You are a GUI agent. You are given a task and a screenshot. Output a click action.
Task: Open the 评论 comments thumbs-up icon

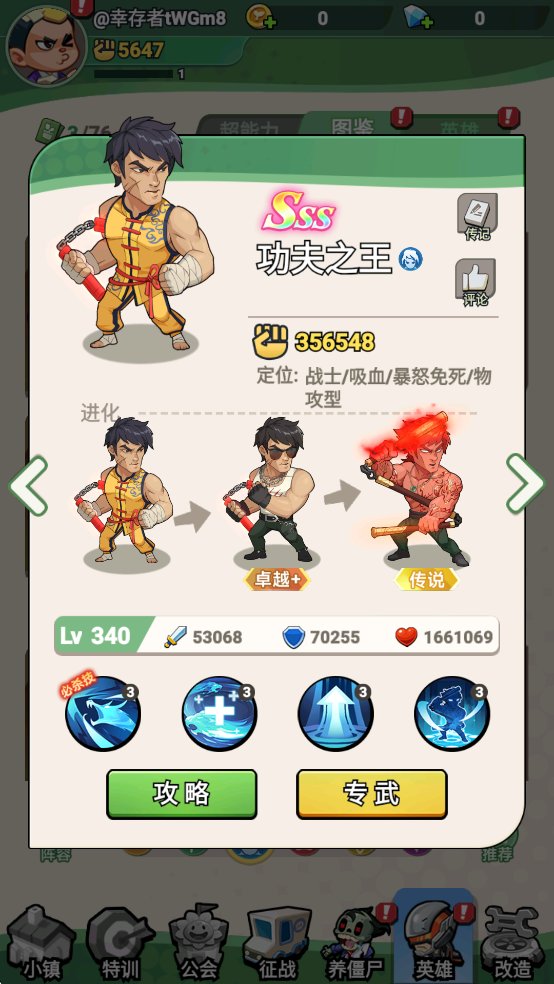[476, 283]
